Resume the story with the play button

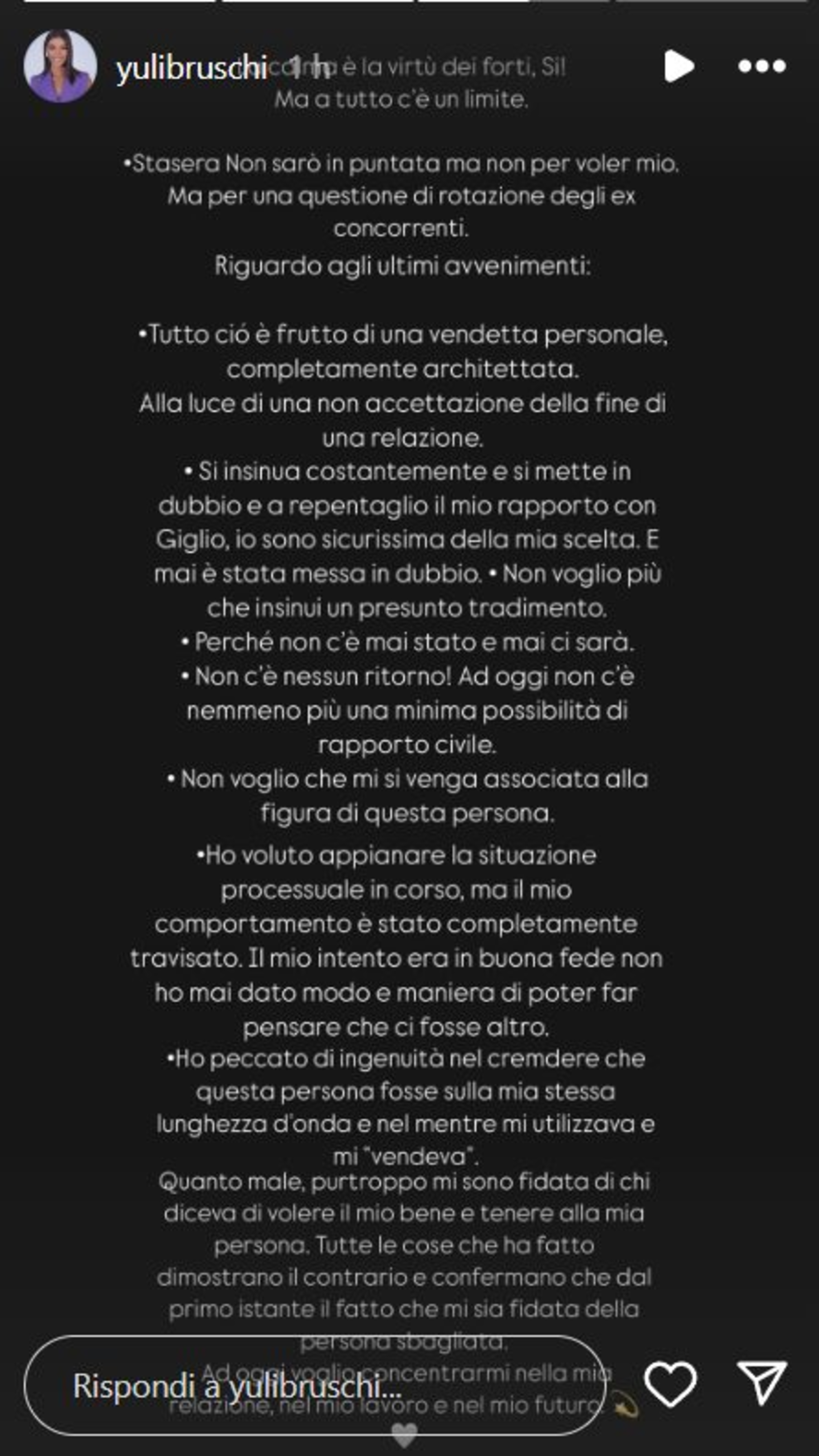tap(679, 66)
